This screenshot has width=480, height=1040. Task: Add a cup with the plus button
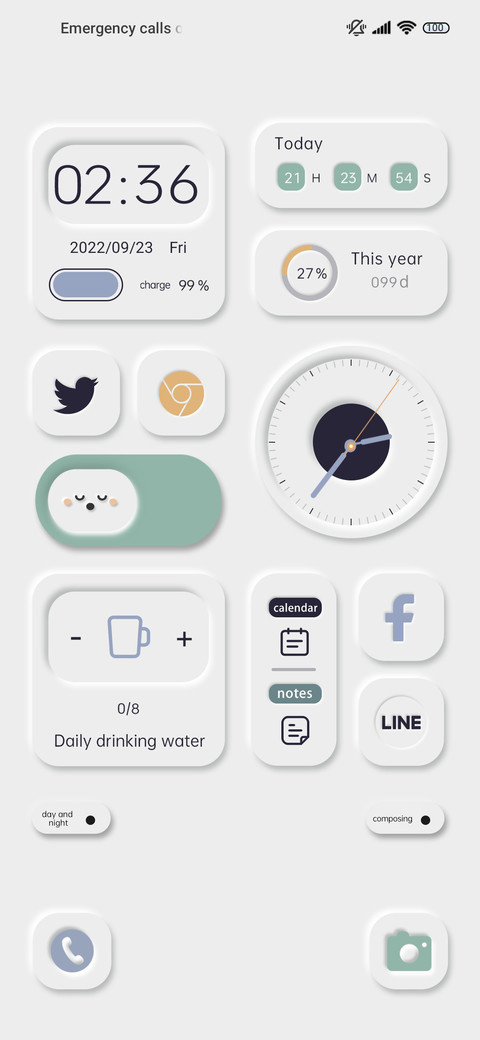pos(184,639)
